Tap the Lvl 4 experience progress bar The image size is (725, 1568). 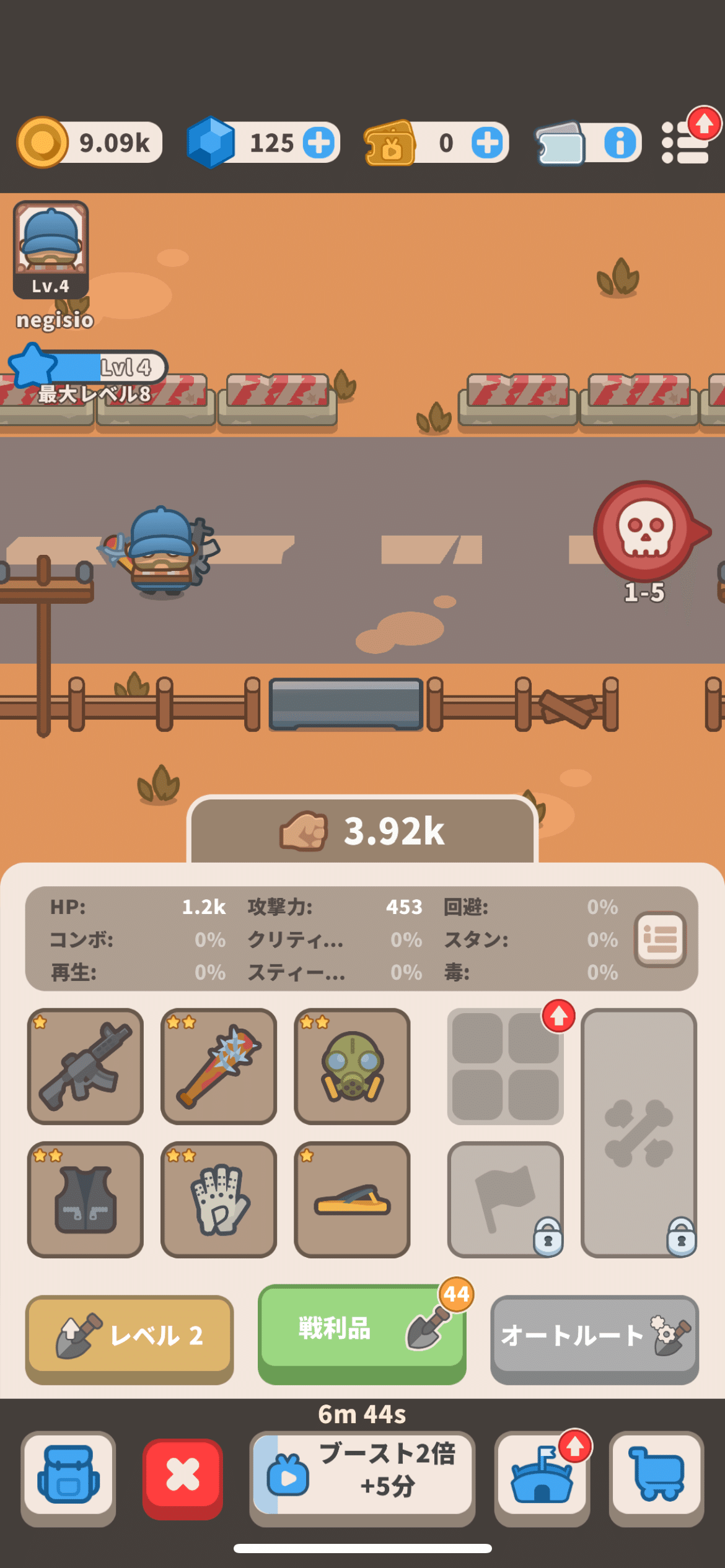point(87,367)
